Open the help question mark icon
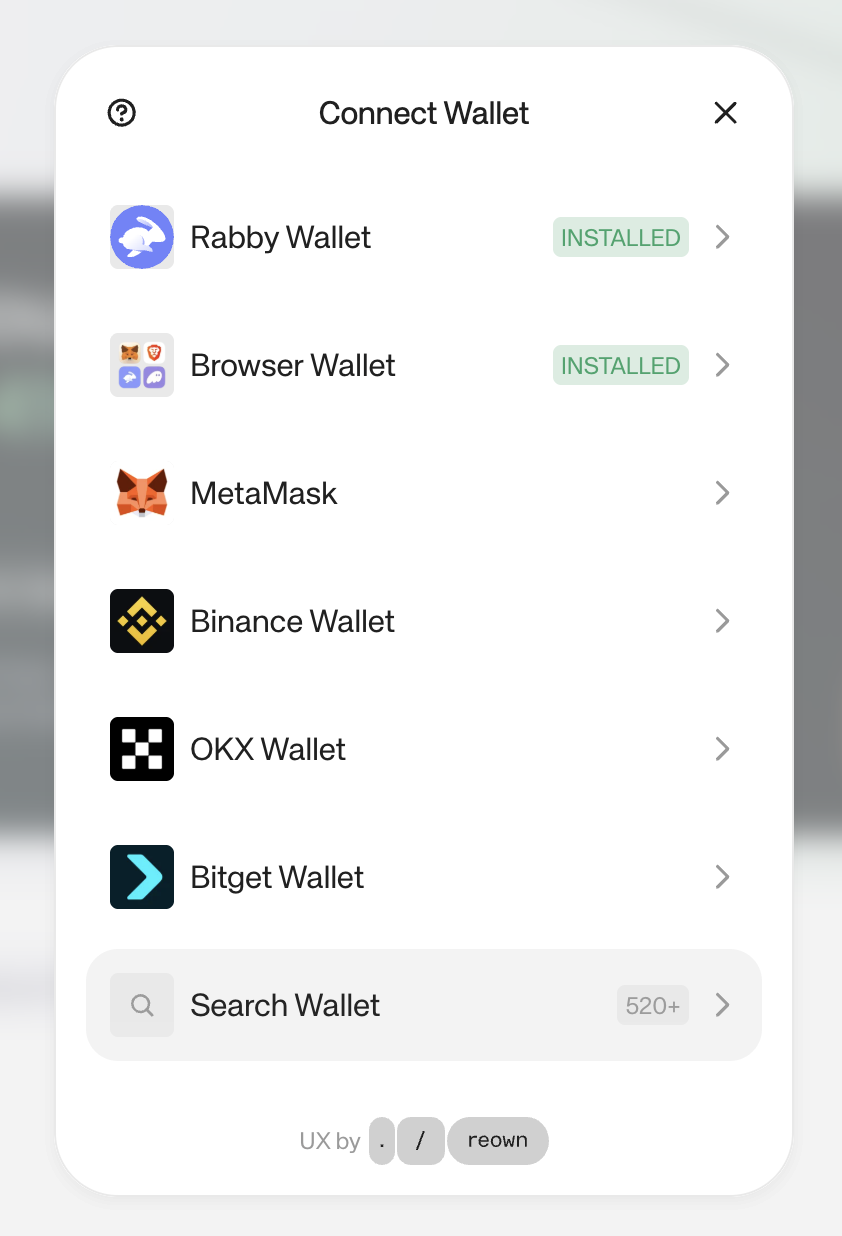842x1236 pixels. [122, 113]
